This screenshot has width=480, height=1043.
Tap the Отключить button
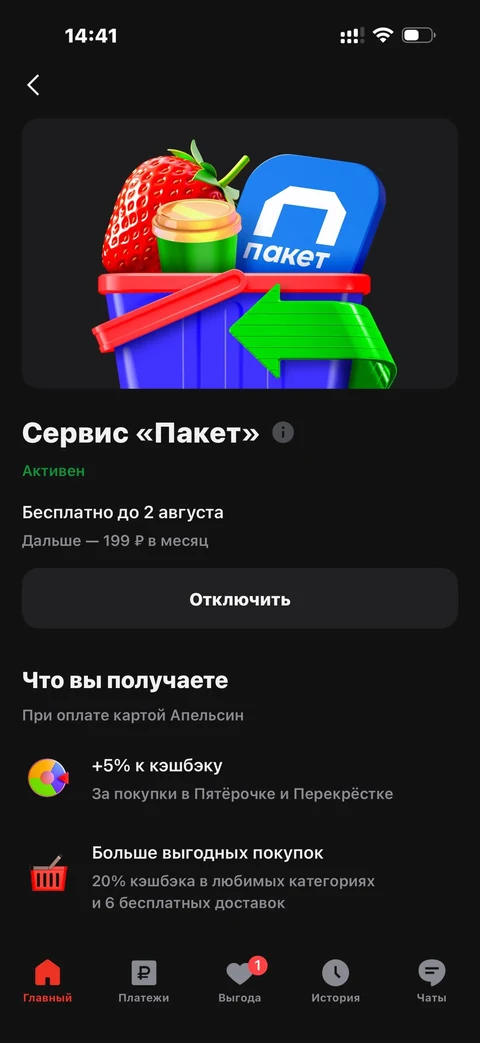[x=240, y=599]
